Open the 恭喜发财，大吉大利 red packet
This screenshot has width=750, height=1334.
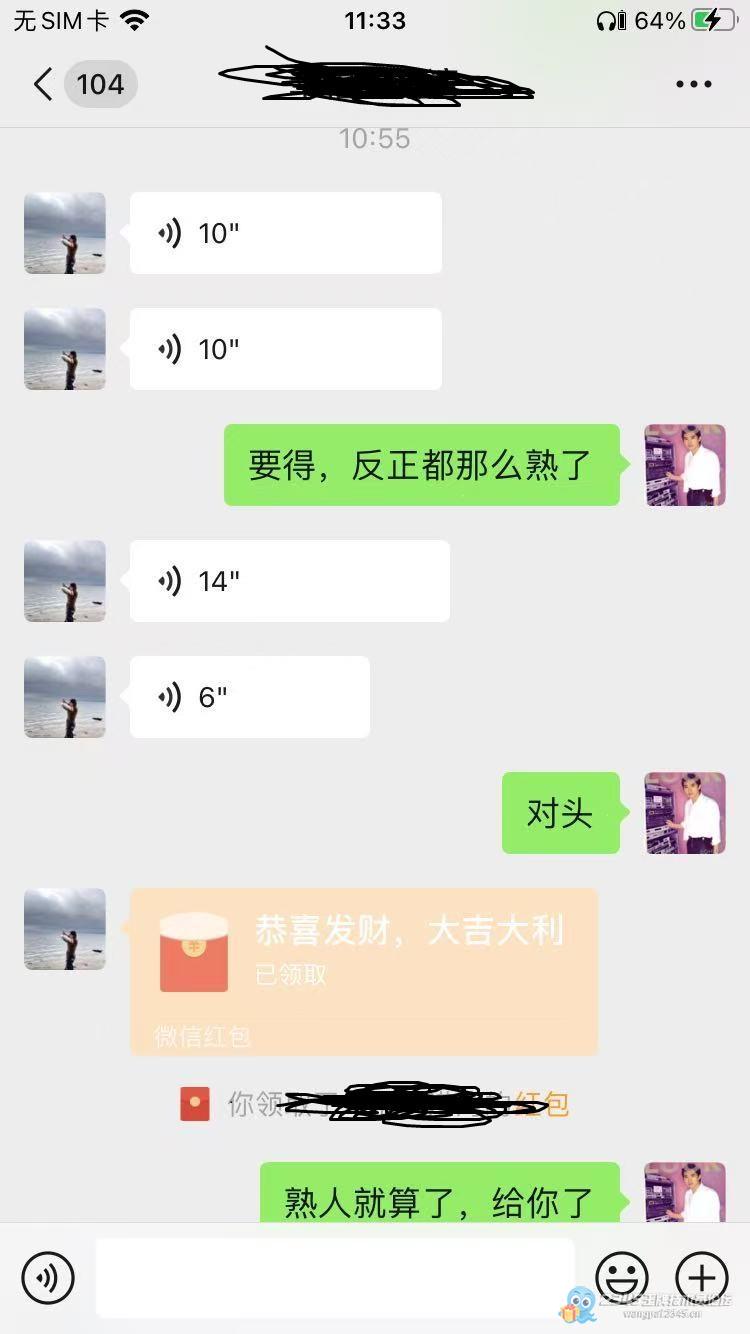(x=364, y=970)
